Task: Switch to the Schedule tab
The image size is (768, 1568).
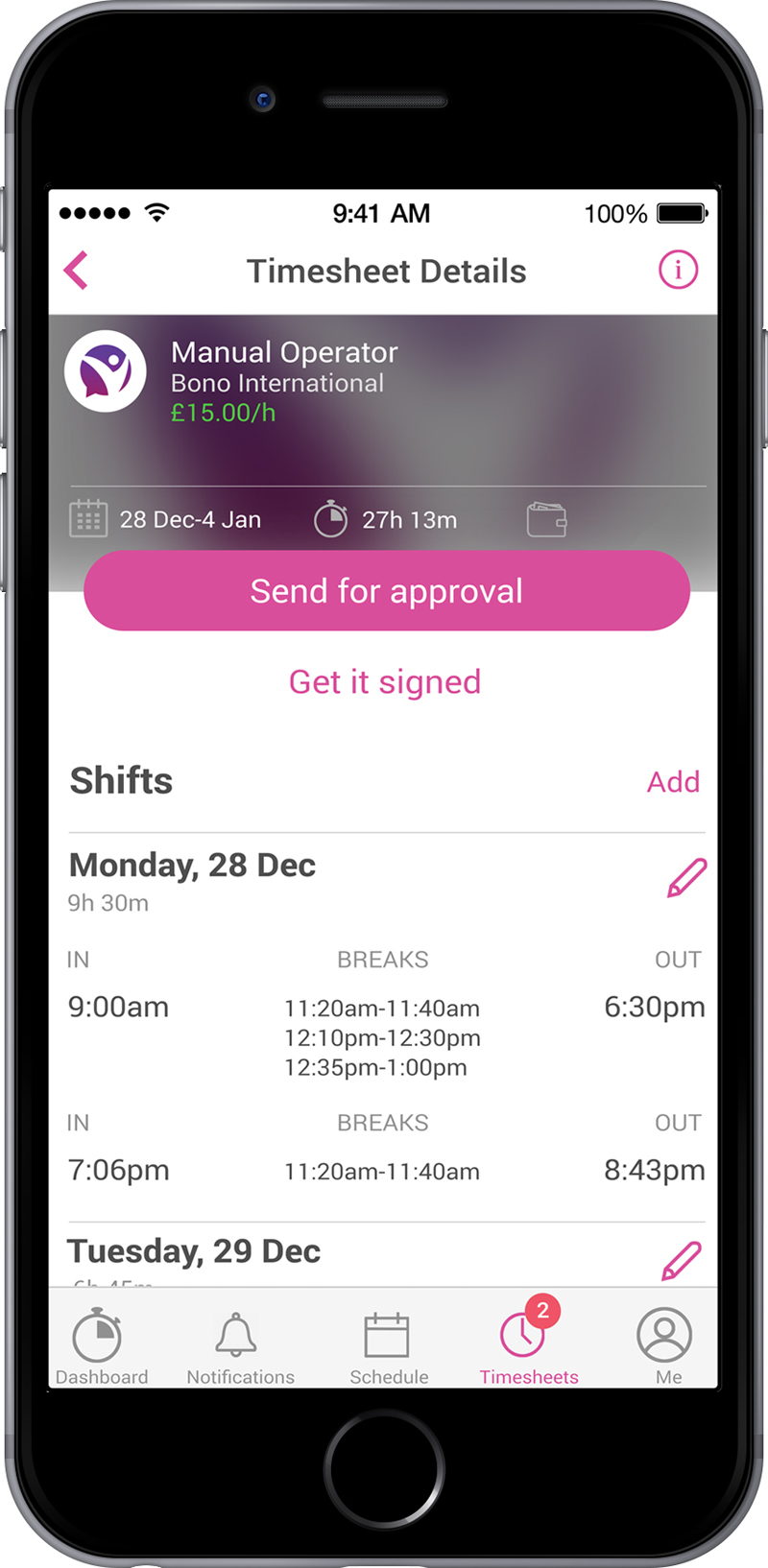Action: [388, 1345]
